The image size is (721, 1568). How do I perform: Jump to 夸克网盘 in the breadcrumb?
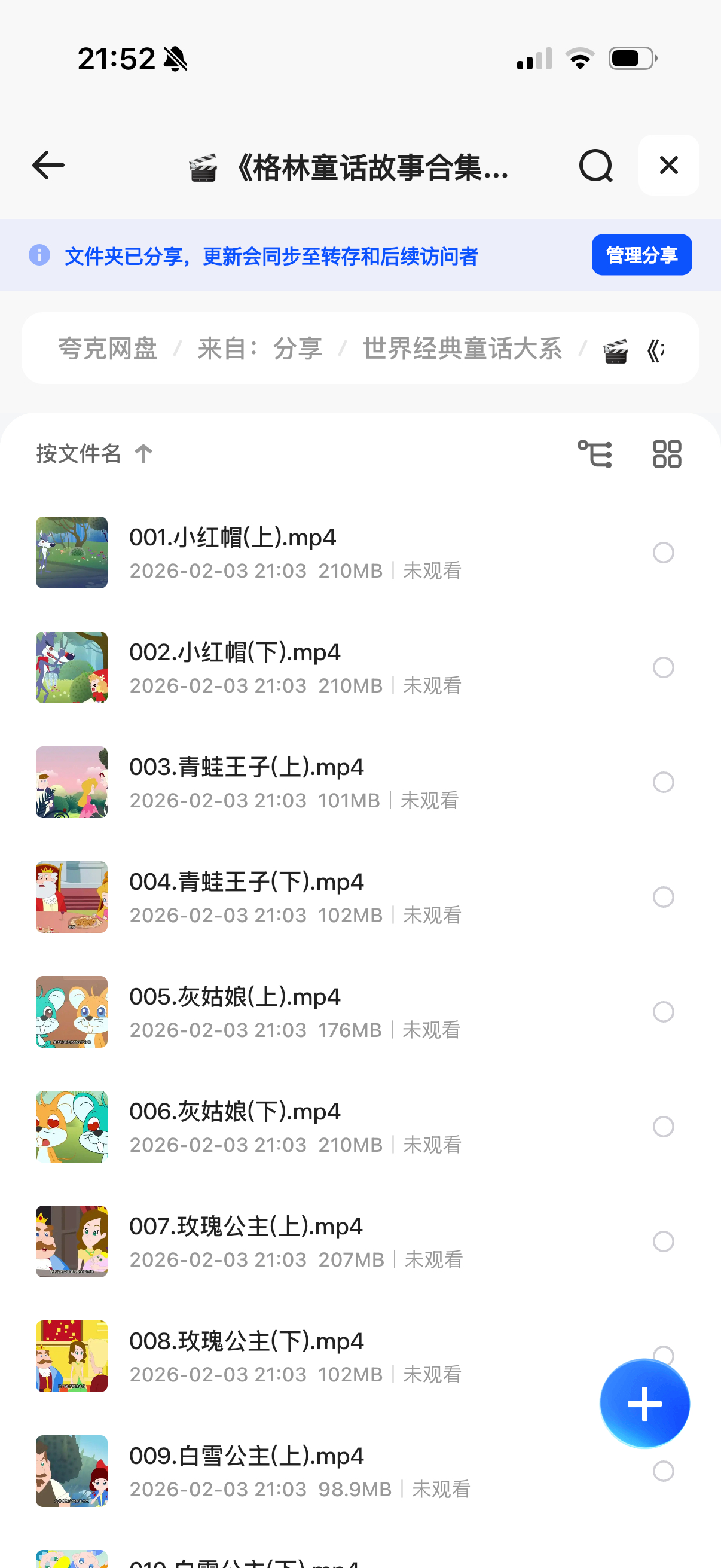(108, 349)
